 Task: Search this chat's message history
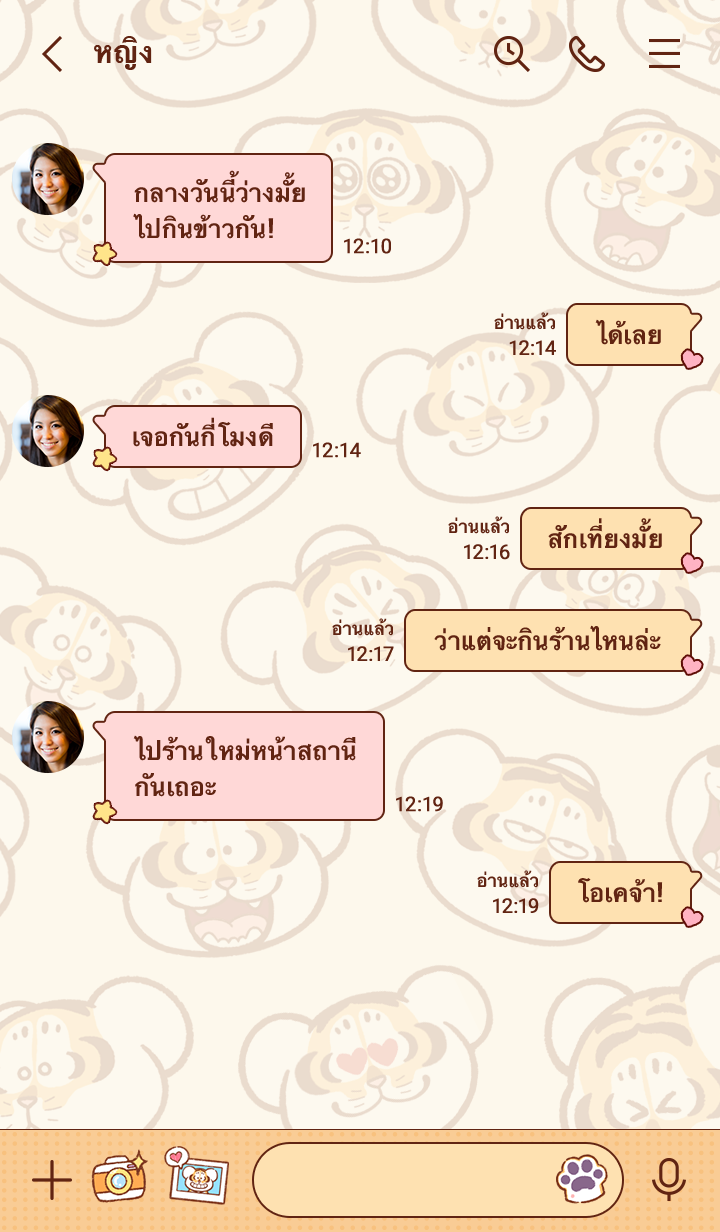point(511,54)
